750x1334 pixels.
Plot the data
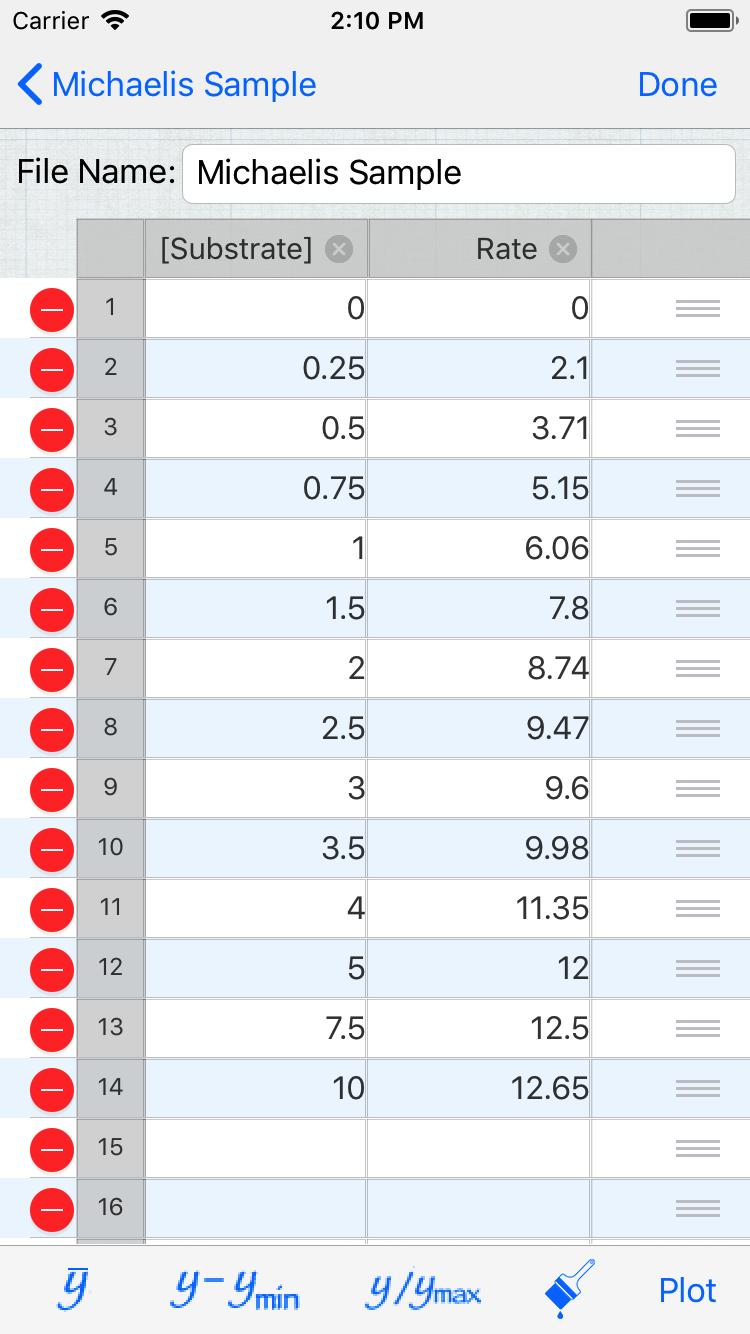[688, 1291]
